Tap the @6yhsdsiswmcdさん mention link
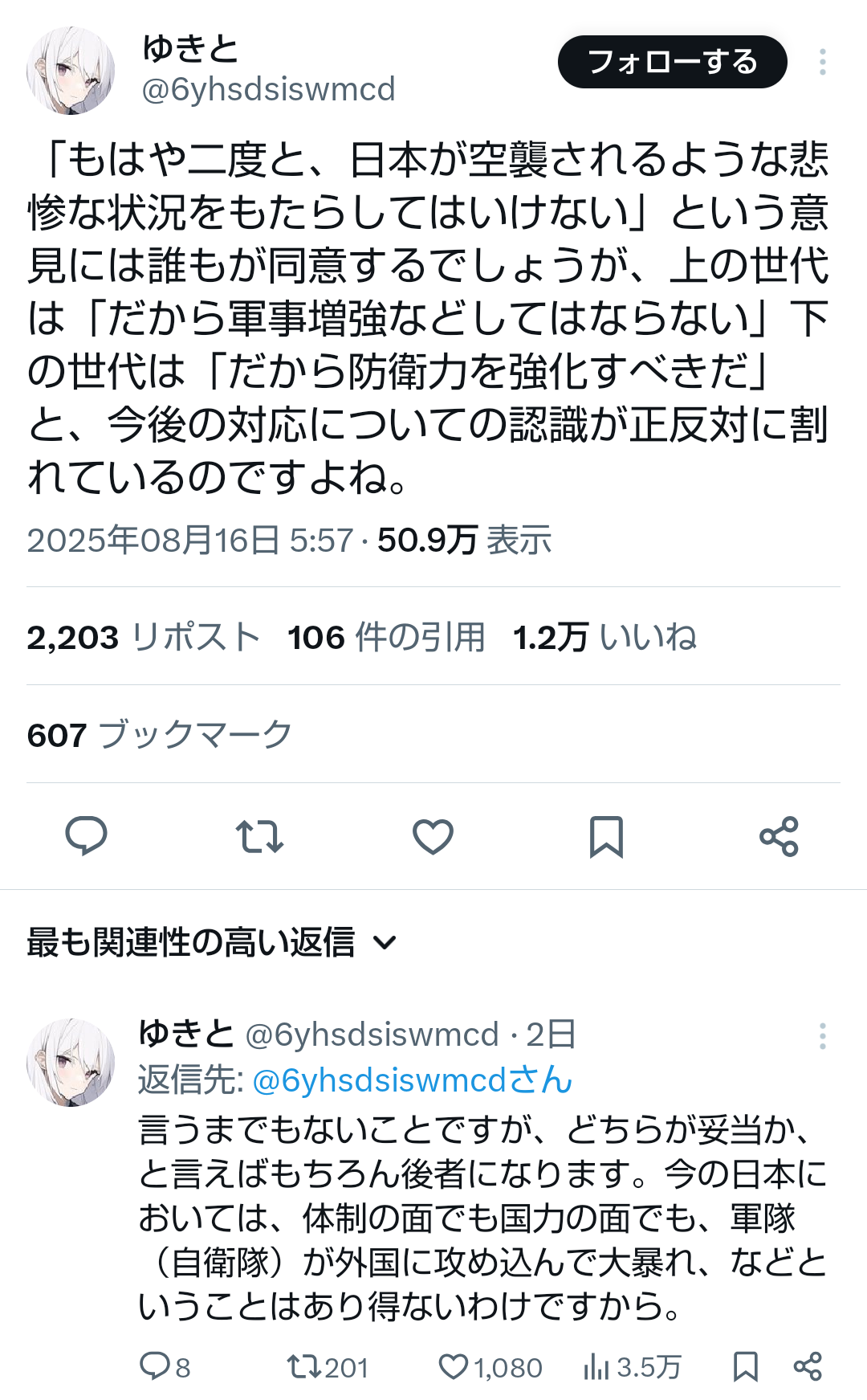 pos(412,1080)
